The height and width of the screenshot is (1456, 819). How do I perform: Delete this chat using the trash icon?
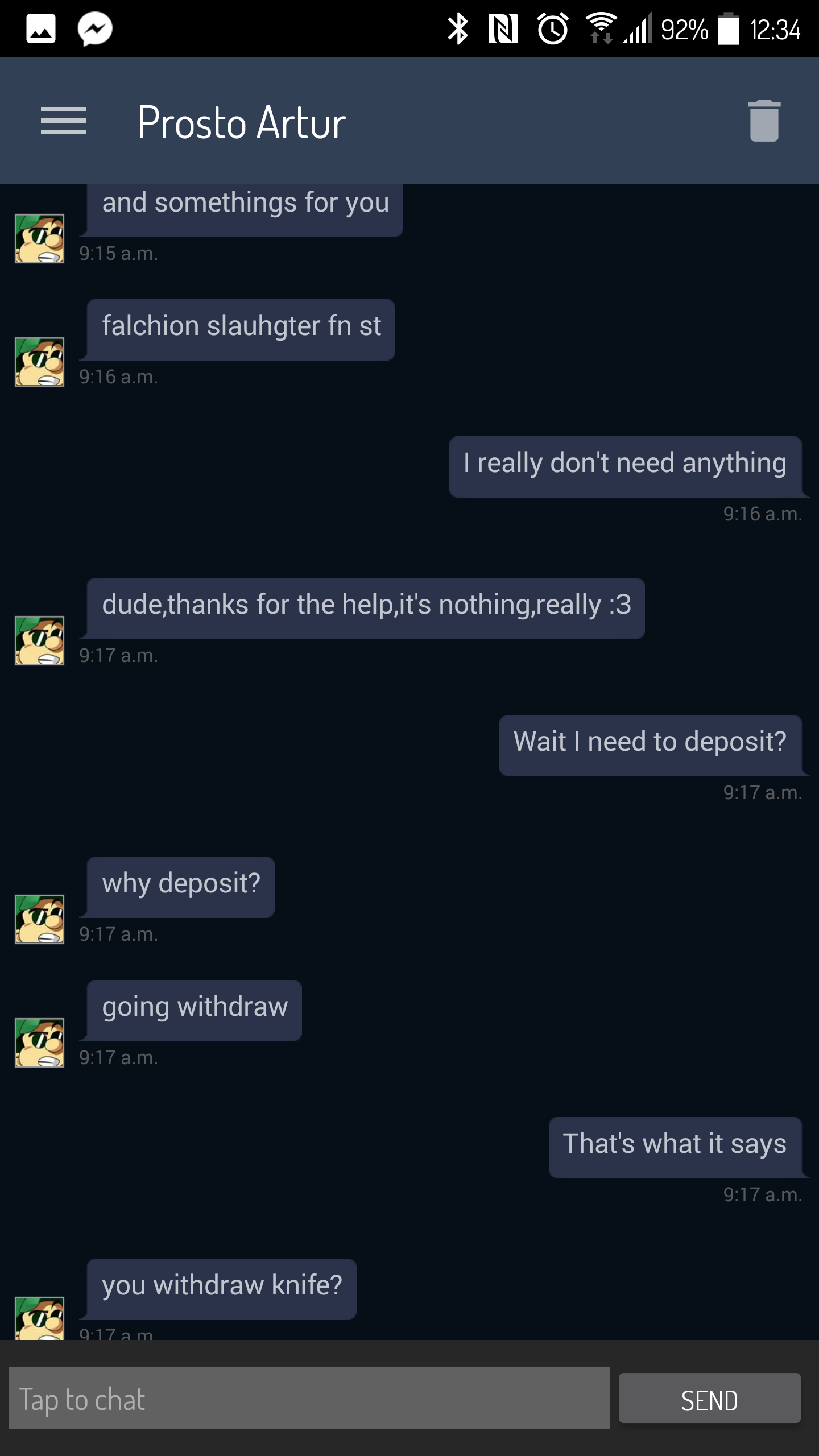click(764, 121)
